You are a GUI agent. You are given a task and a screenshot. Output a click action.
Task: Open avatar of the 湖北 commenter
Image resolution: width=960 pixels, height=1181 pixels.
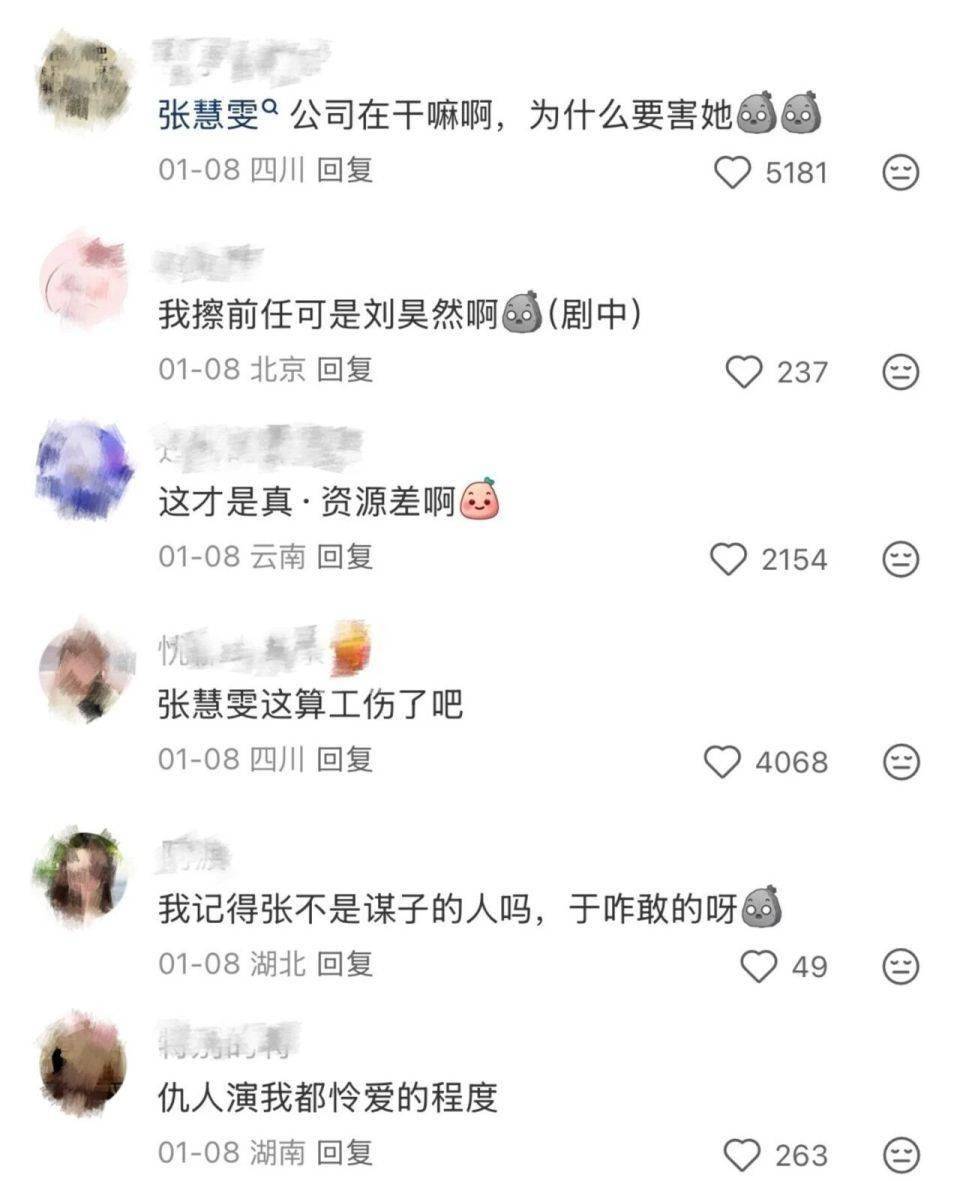80,877
